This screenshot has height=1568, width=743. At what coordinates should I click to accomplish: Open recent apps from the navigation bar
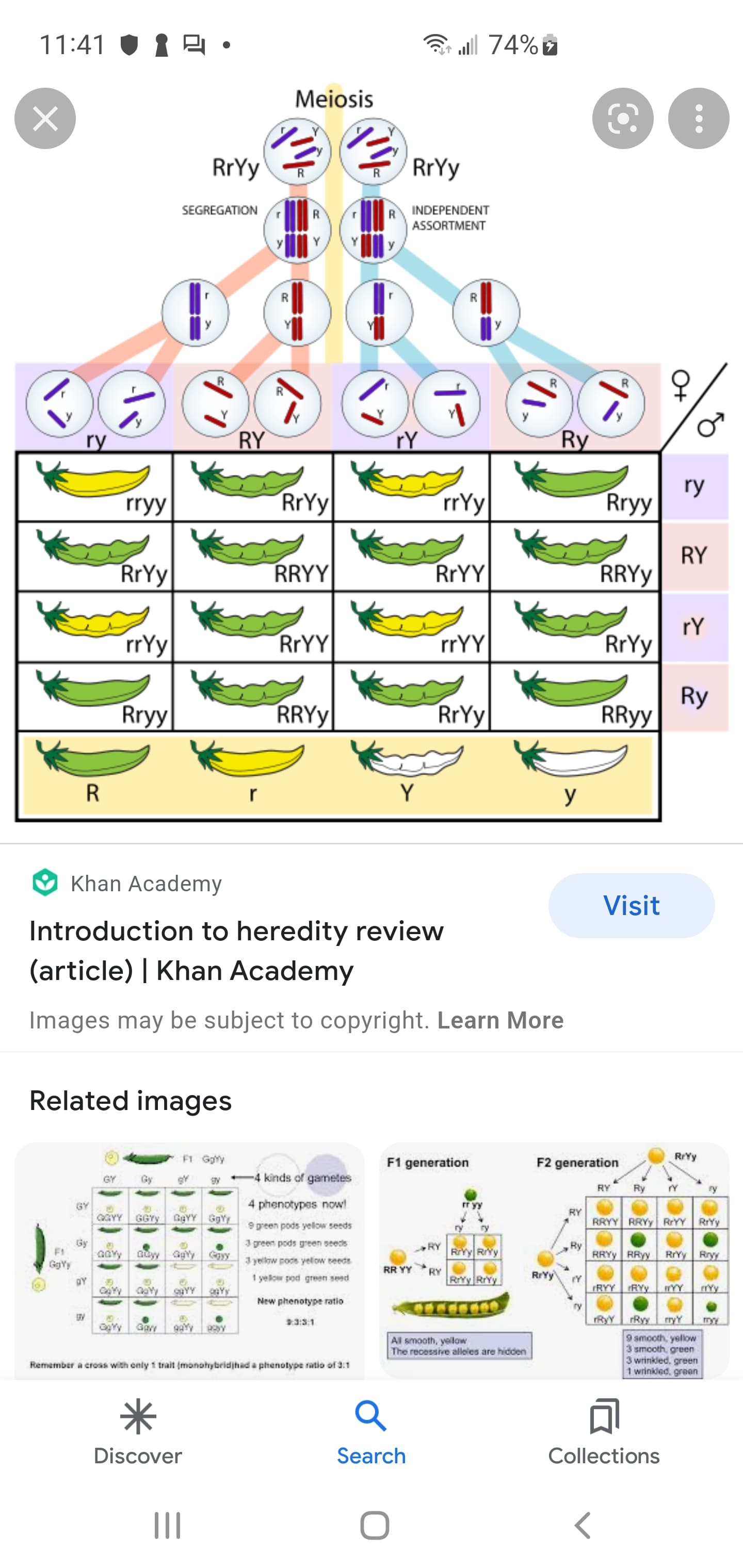click(x=167, y=1525)
